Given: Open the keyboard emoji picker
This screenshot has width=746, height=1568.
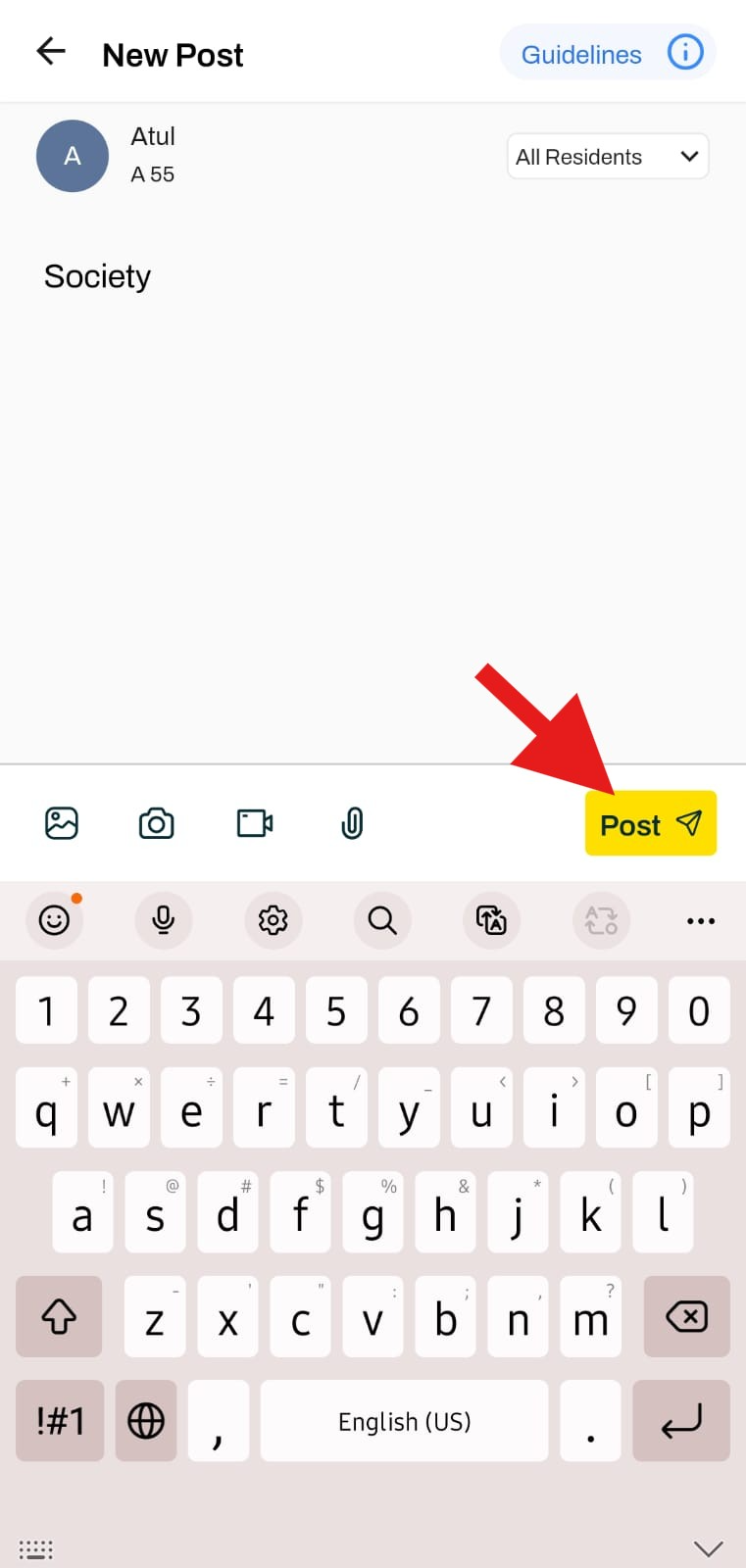Looking at the screenshot, I should (54, 920).
